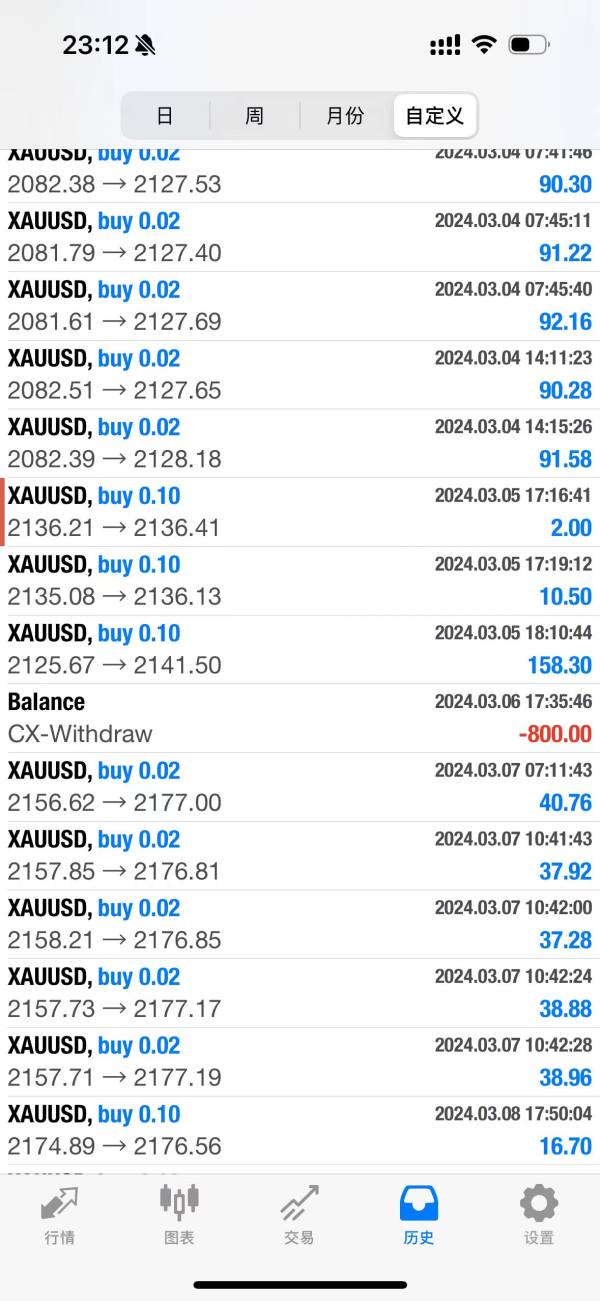Open the trade with 92.16 profit
600x1301 pixels.
300,306
